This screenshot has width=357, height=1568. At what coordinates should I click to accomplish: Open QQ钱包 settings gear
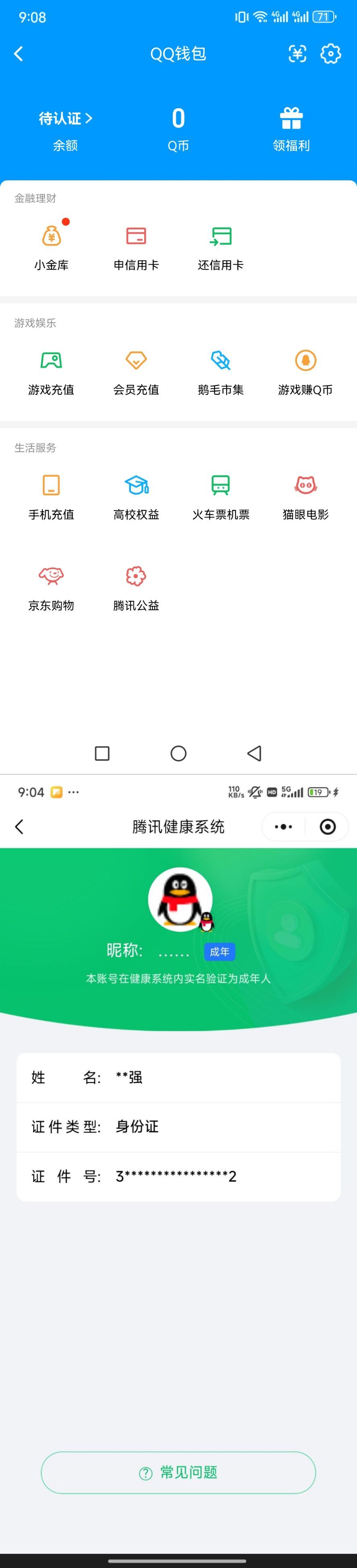(330, 54)
